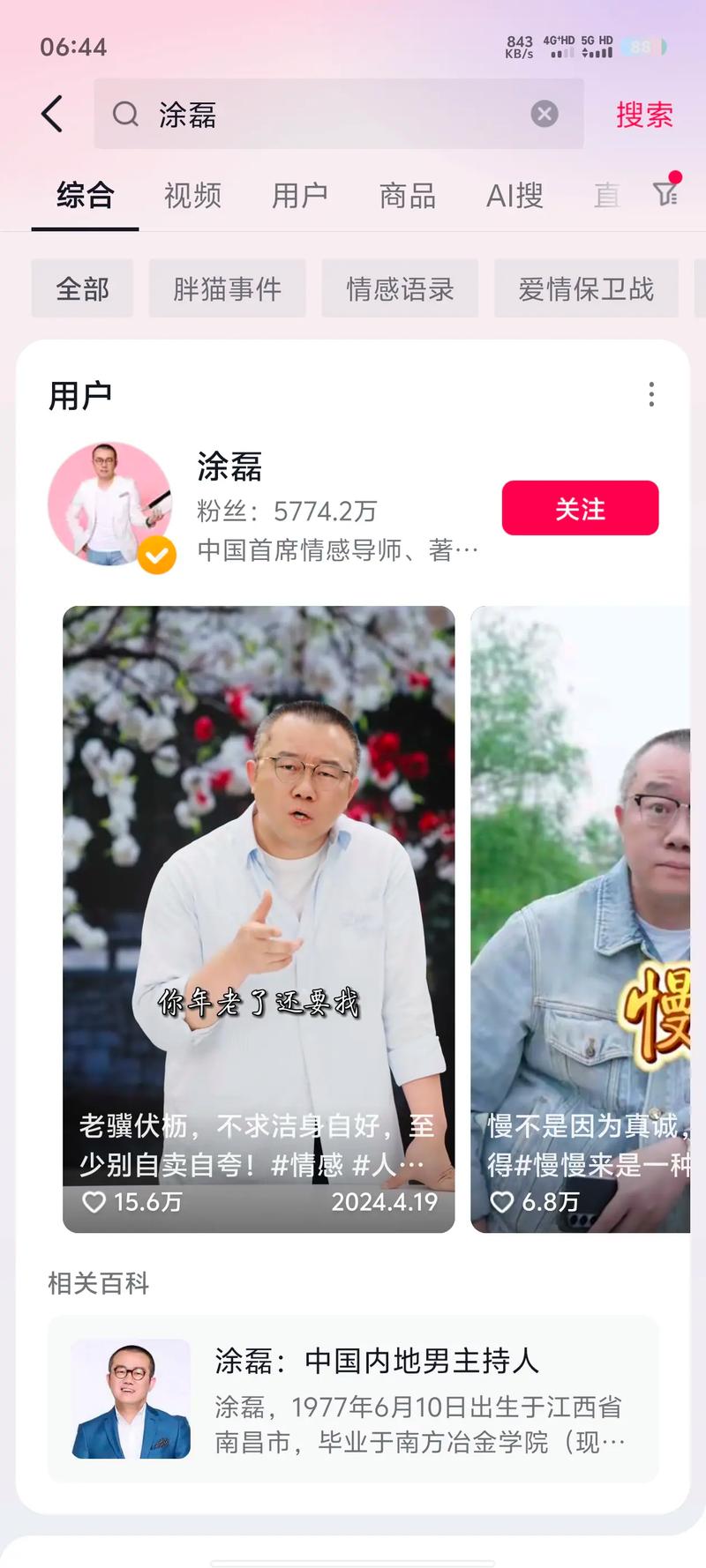This screenshot has width=706, height=1568.
Task: Open the three-dot menu on 用户 card
Action: coord(651,394)
